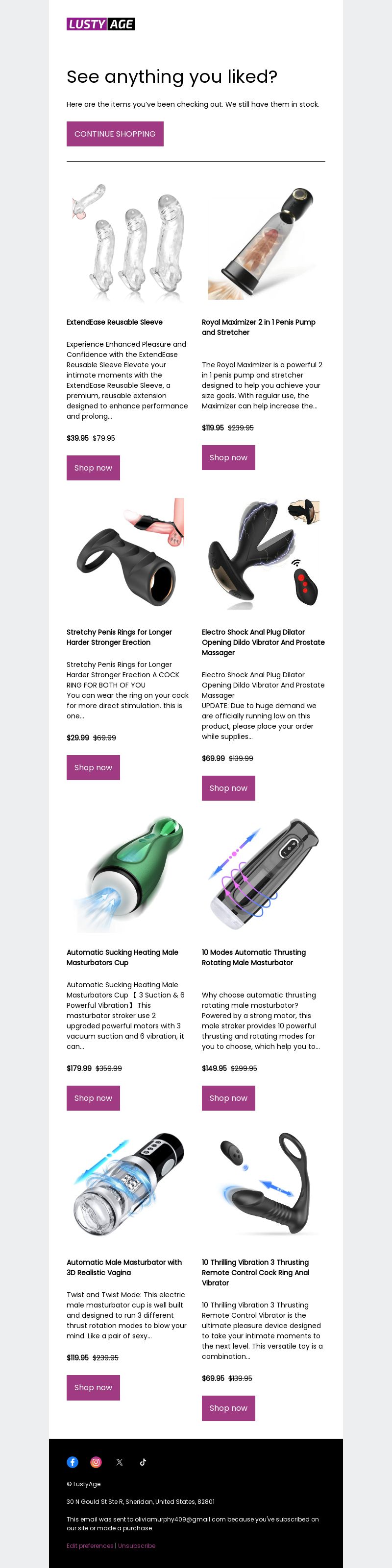Tap the Unsubscribe link
Image resolution: width=392 pixels, height=1568 pixels.
point(137,1545)
